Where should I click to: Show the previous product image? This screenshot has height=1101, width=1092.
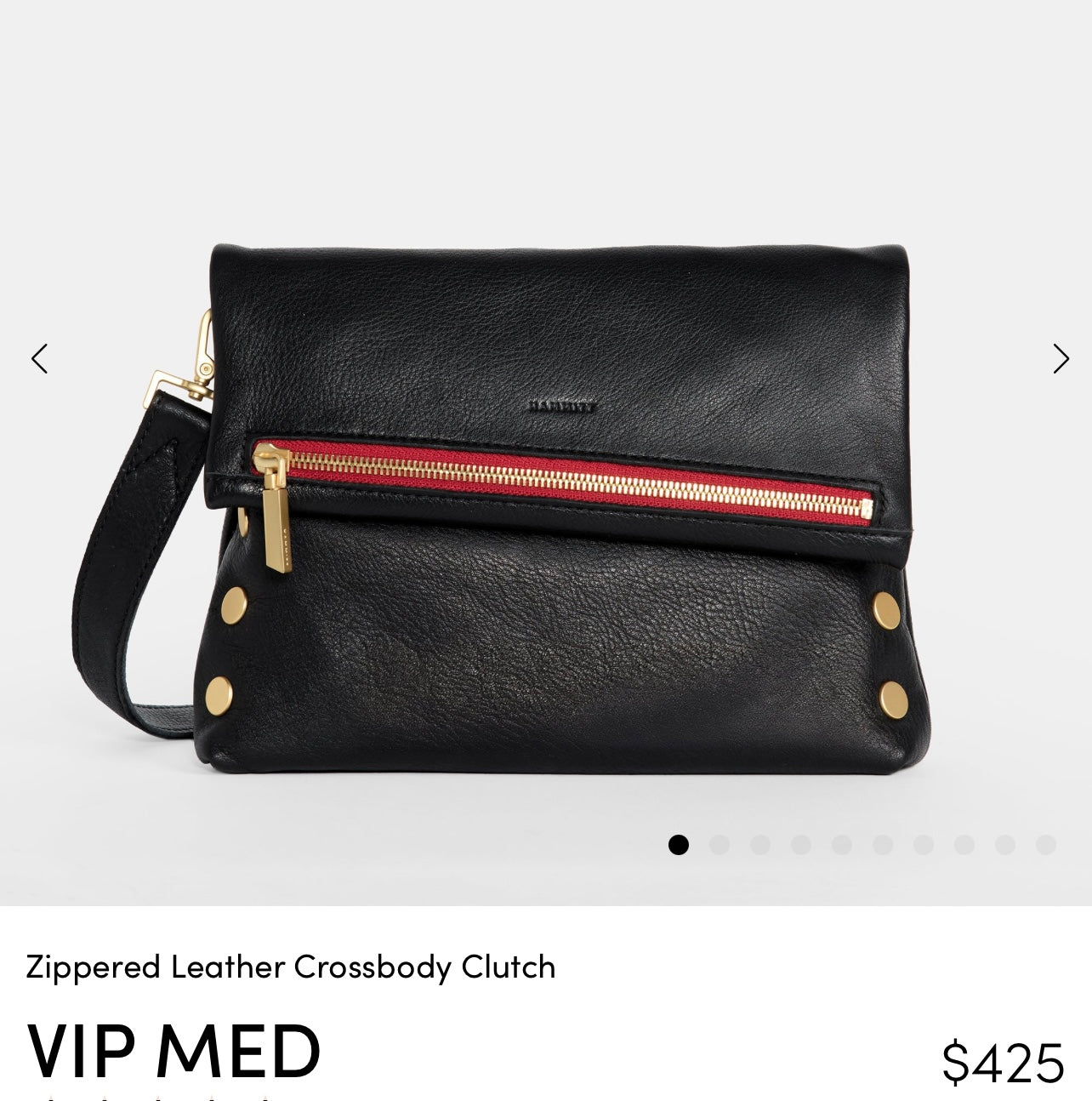click(x=39, y=358)
